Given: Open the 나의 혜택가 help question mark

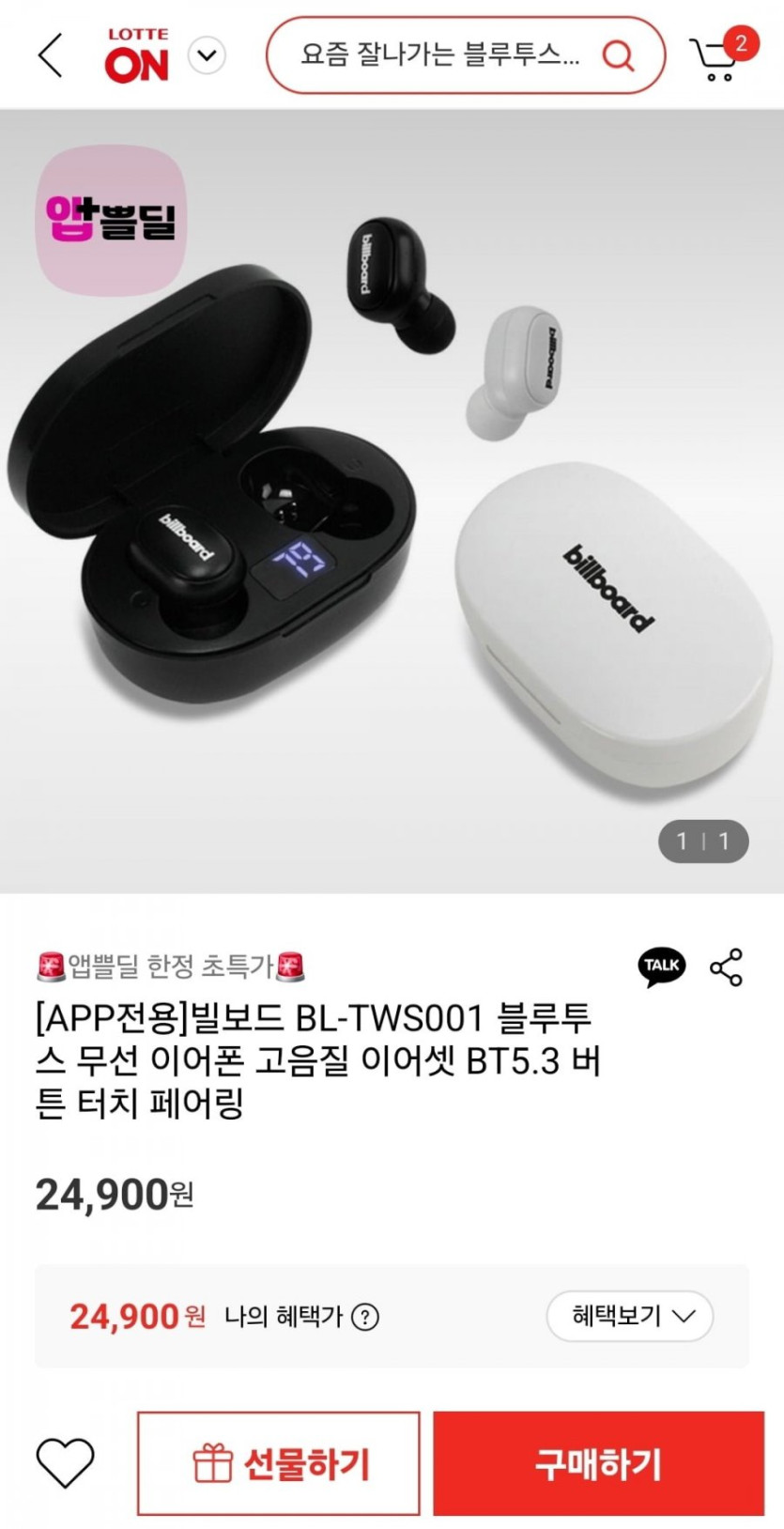Looking at the screenshot, I should coord(364,1317).
